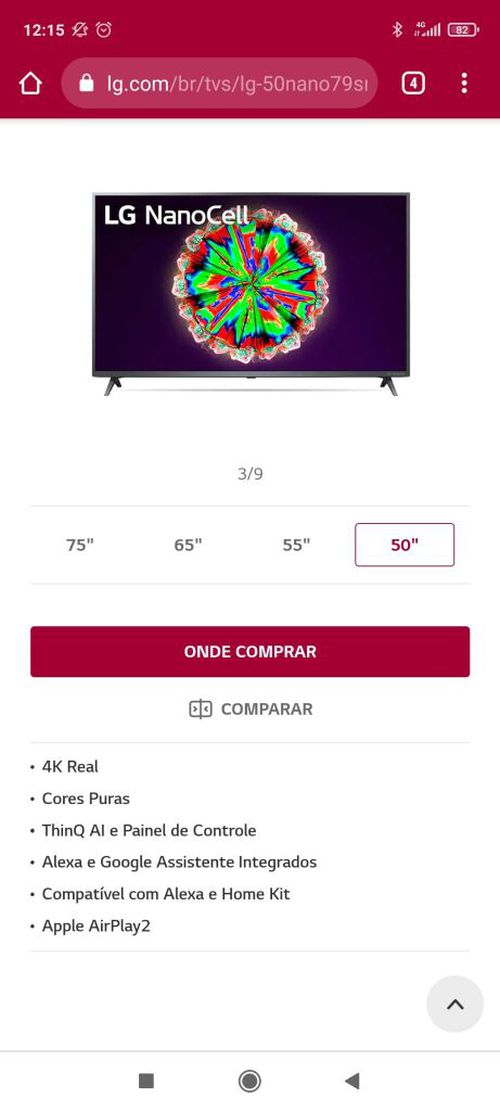Viewport: 500px width, 1111px height.
Task: Open the tab switcher showing 4 tabs
Action: [413, 84]
